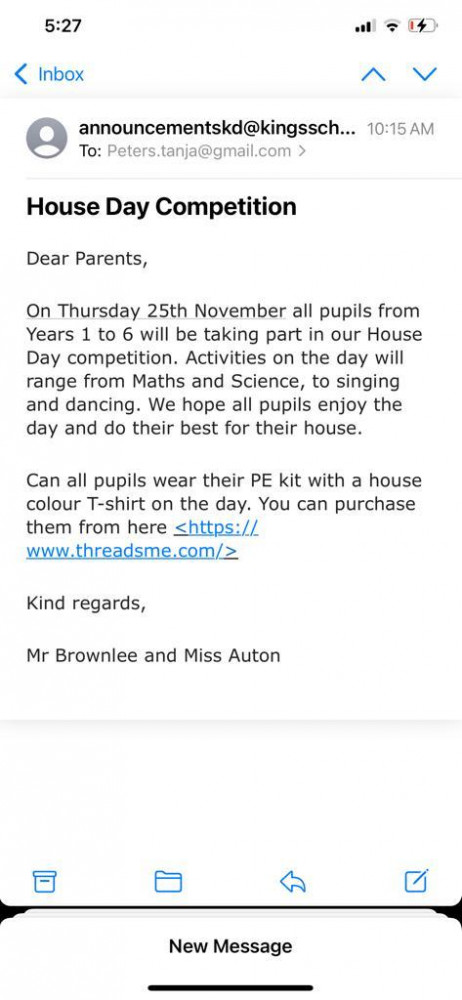Screen dimensions: 462x1000
Task: Open the New Message draft
Action: pyautogui.click(x=231, y=946)
